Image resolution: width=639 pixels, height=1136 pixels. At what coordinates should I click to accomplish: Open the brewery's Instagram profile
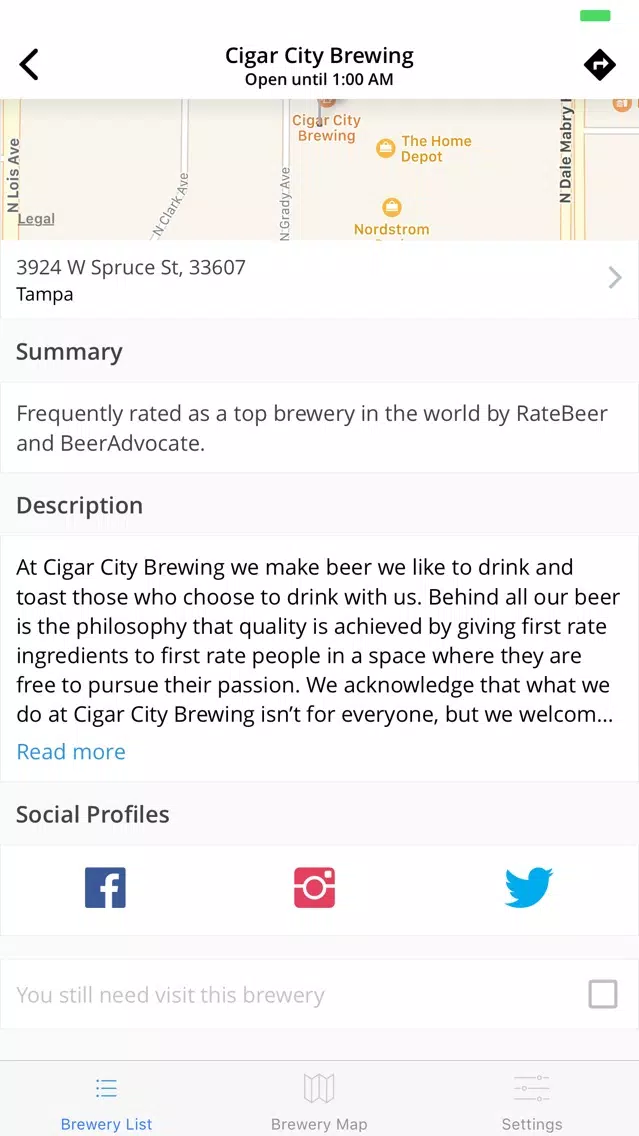tap(314, 888)
